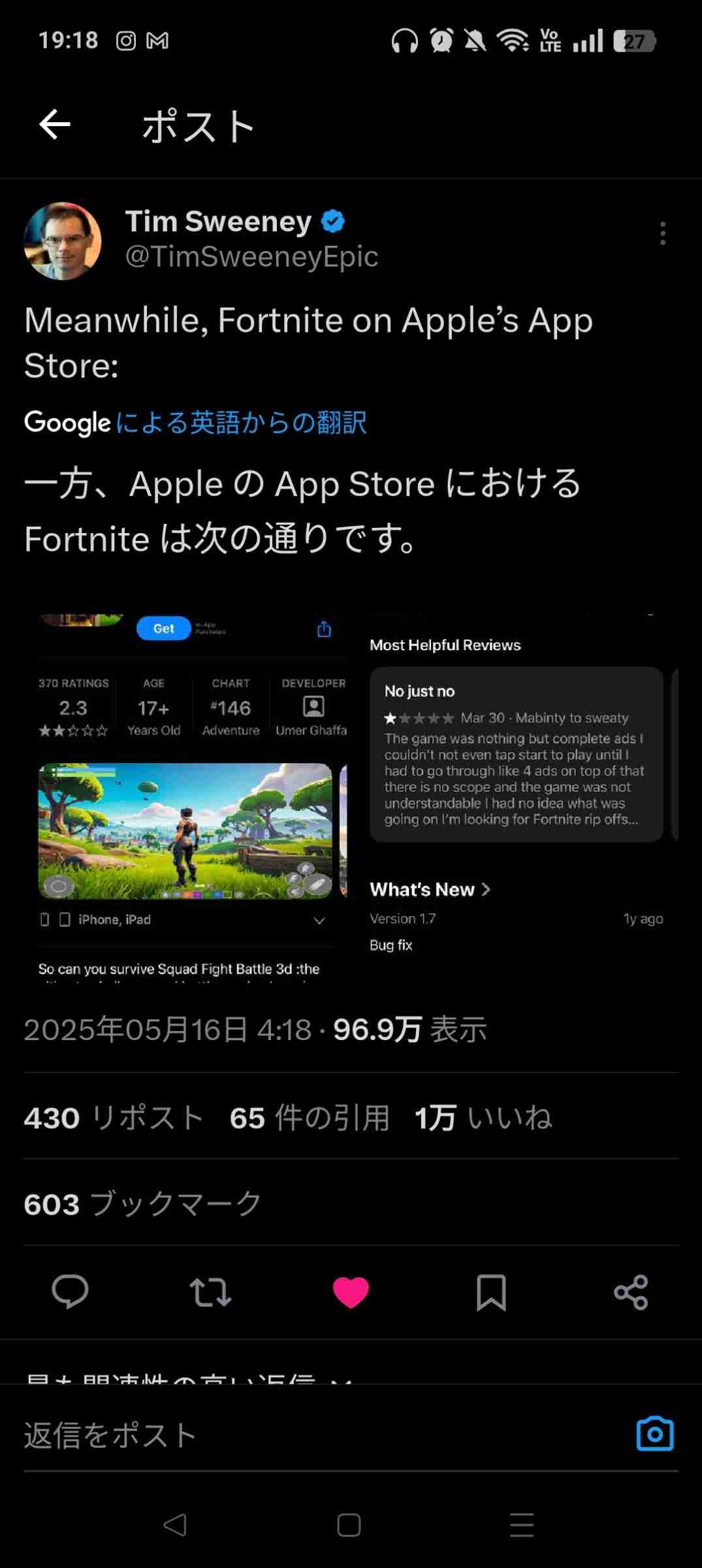Screen dimensions: 702x1568
Task: Unlike the post with the heart
Action: click(x=351, y=1292)
